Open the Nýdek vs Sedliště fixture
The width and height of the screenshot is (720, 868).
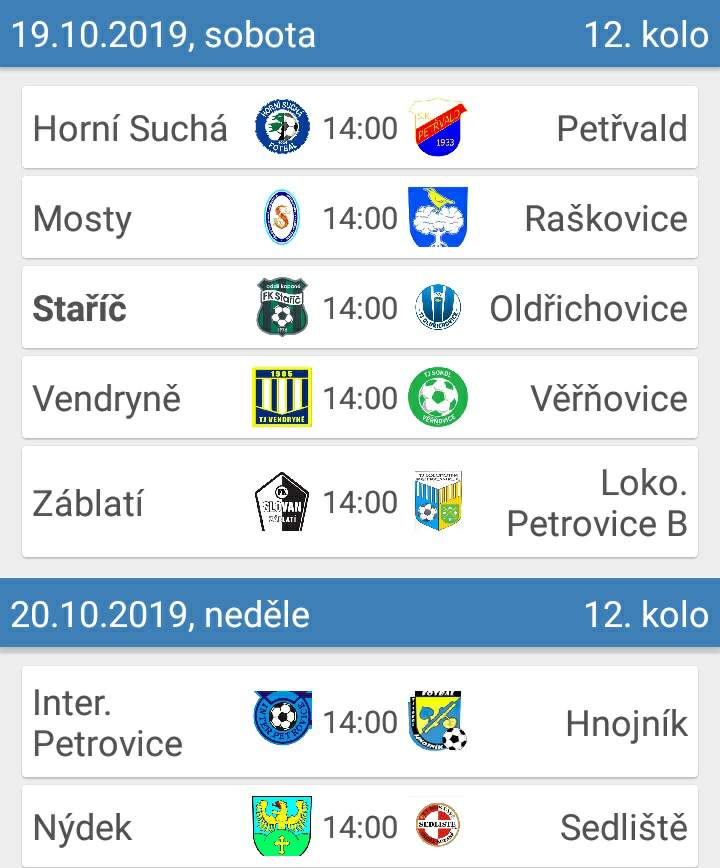(360, 827)
